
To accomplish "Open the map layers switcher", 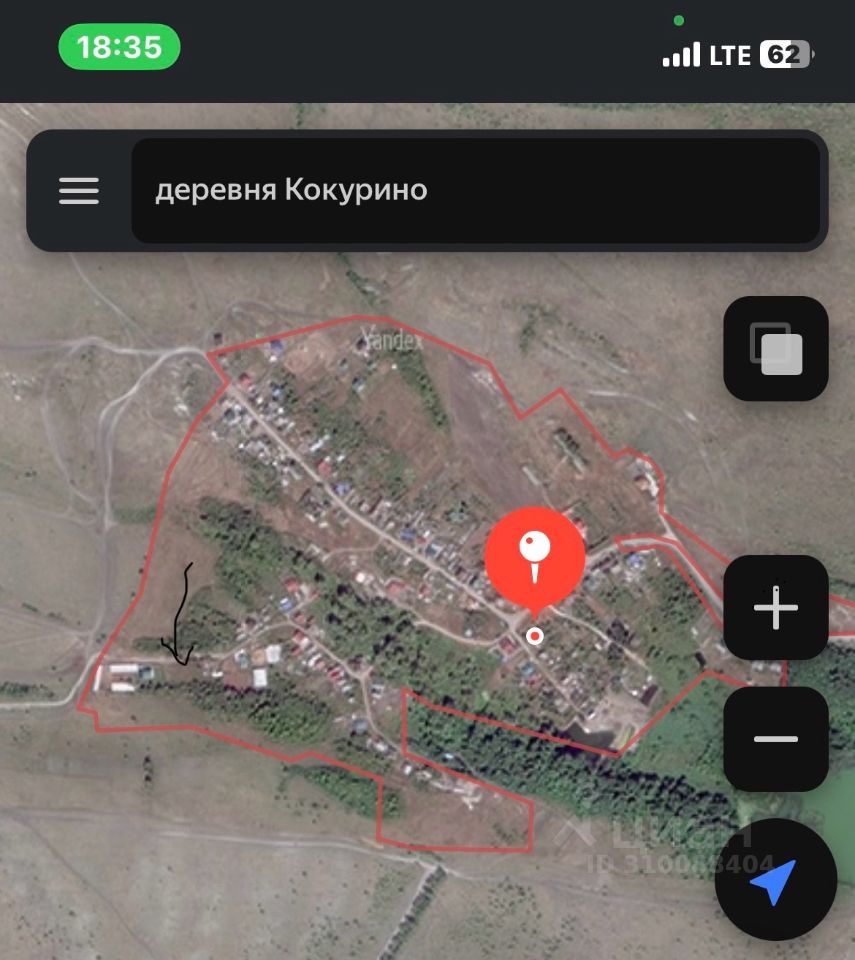I will [x=776, y=349].
